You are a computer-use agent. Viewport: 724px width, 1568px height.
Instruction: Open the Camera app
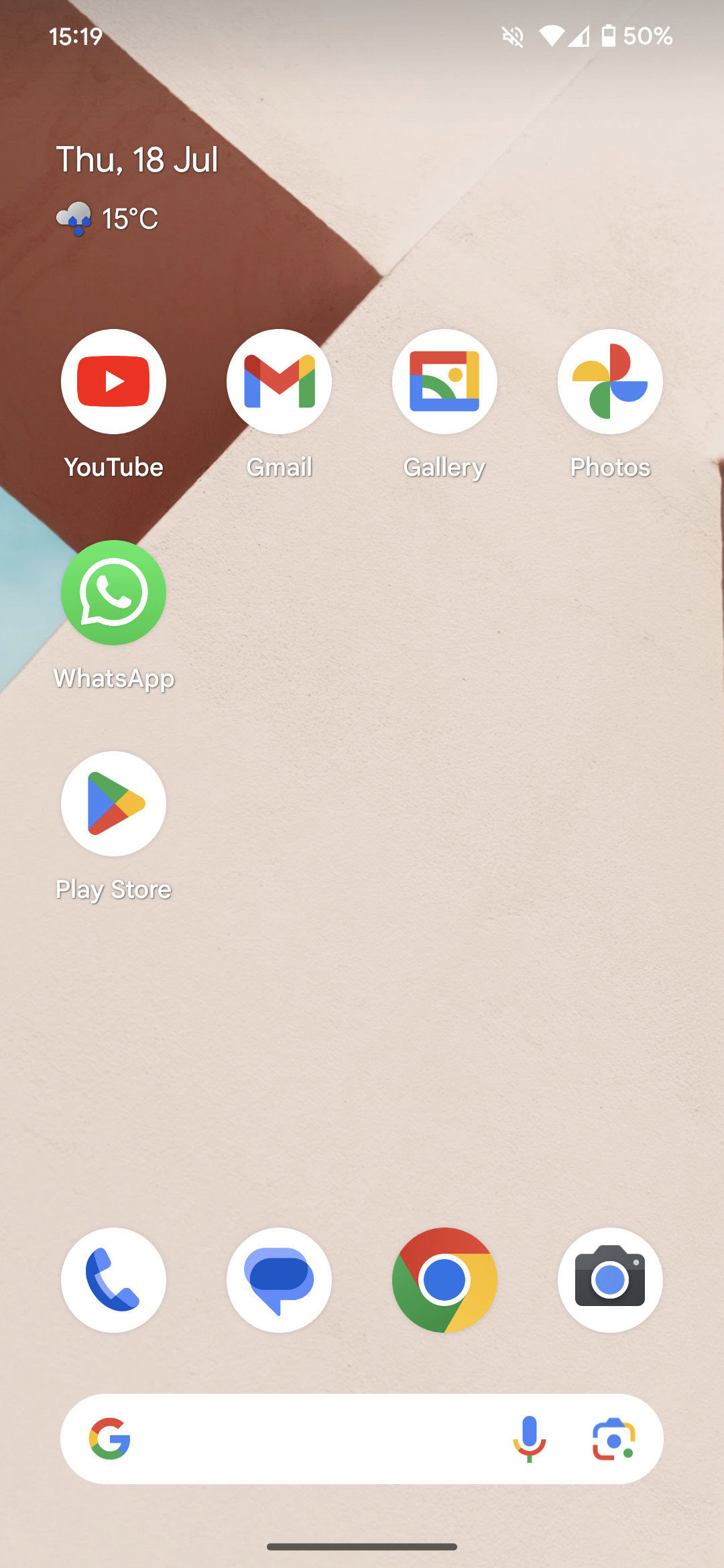tap(610, 1280)
